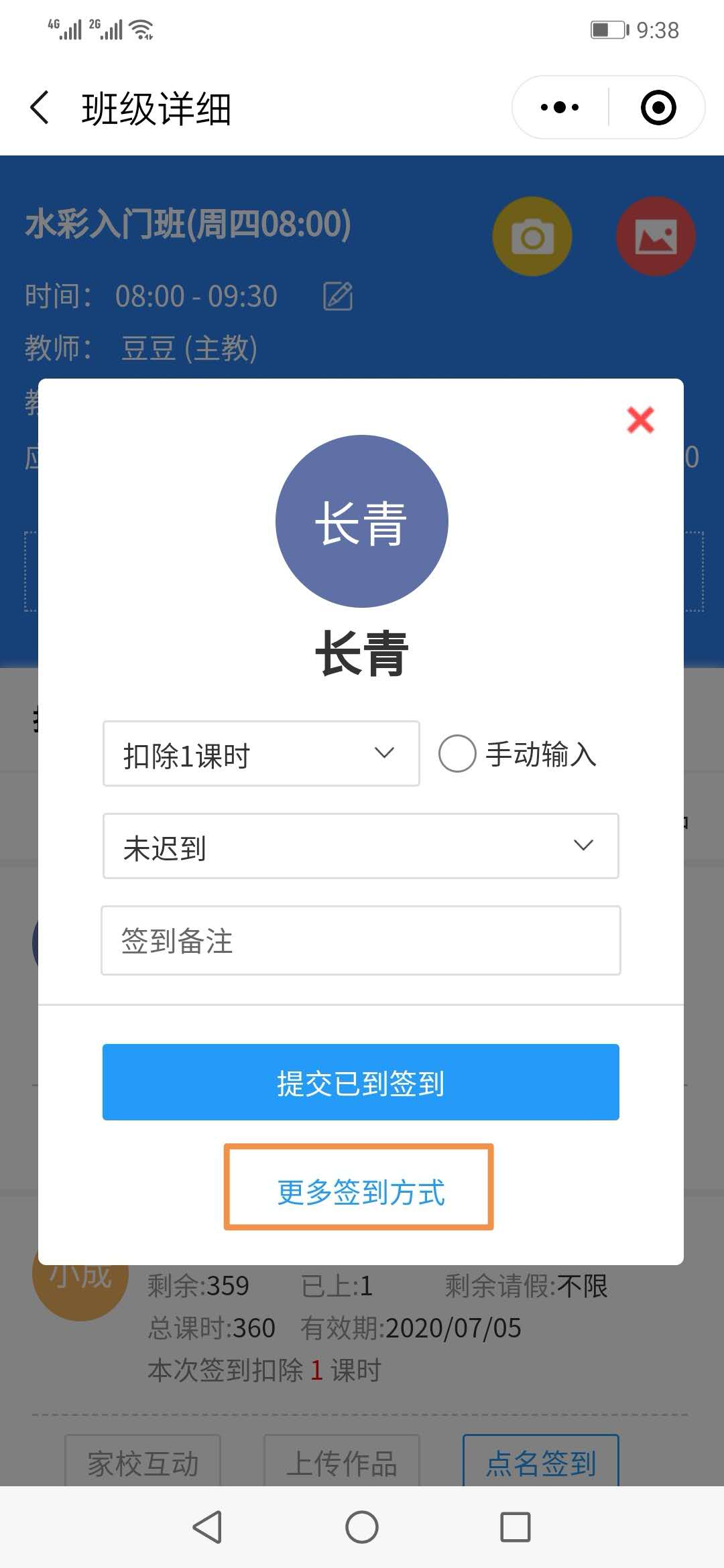Go back from 班级详细 page
This screenshot has height=1568, width=724.
click(x=40, y=108)
